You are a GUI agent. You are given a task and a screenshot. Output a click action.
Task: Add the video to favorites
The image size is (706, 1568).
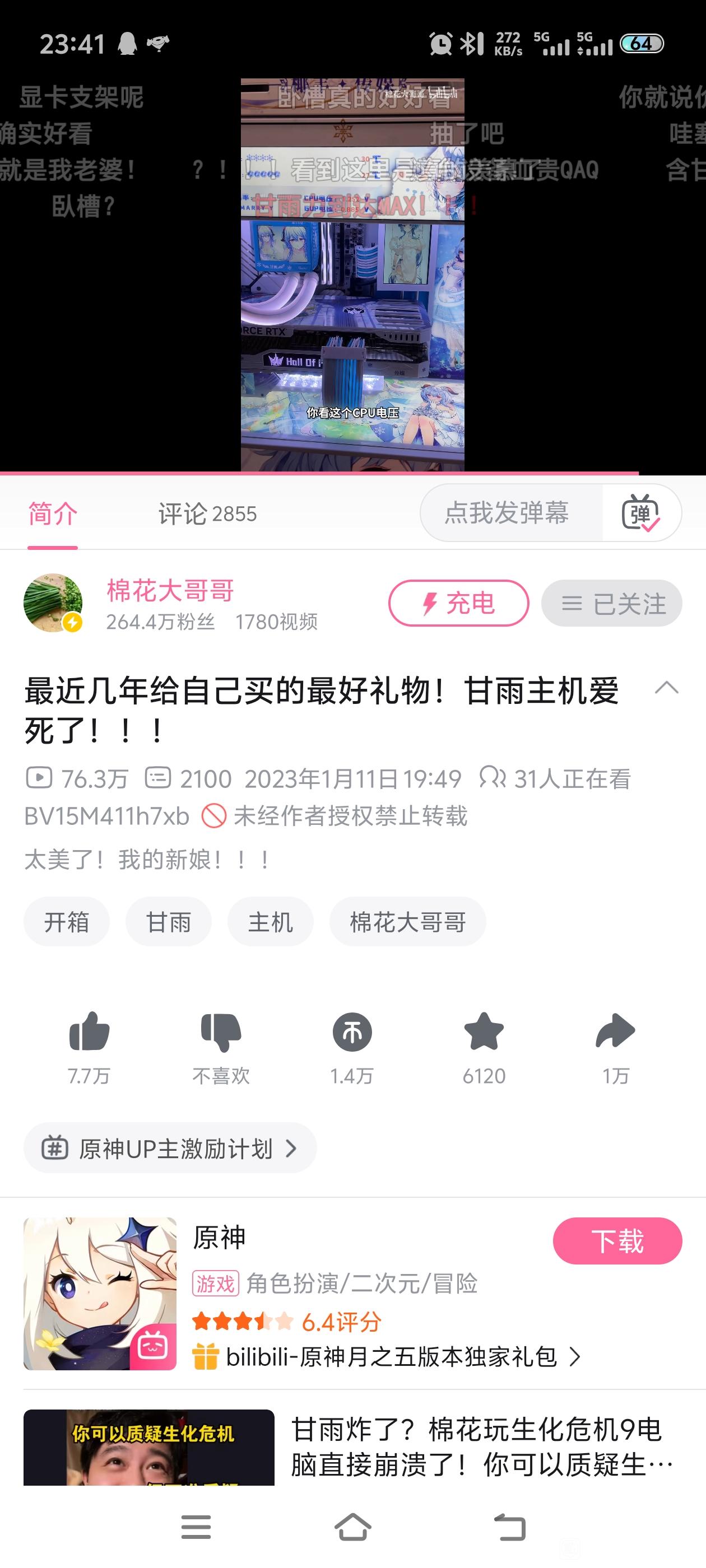(x=484, y=1033)
